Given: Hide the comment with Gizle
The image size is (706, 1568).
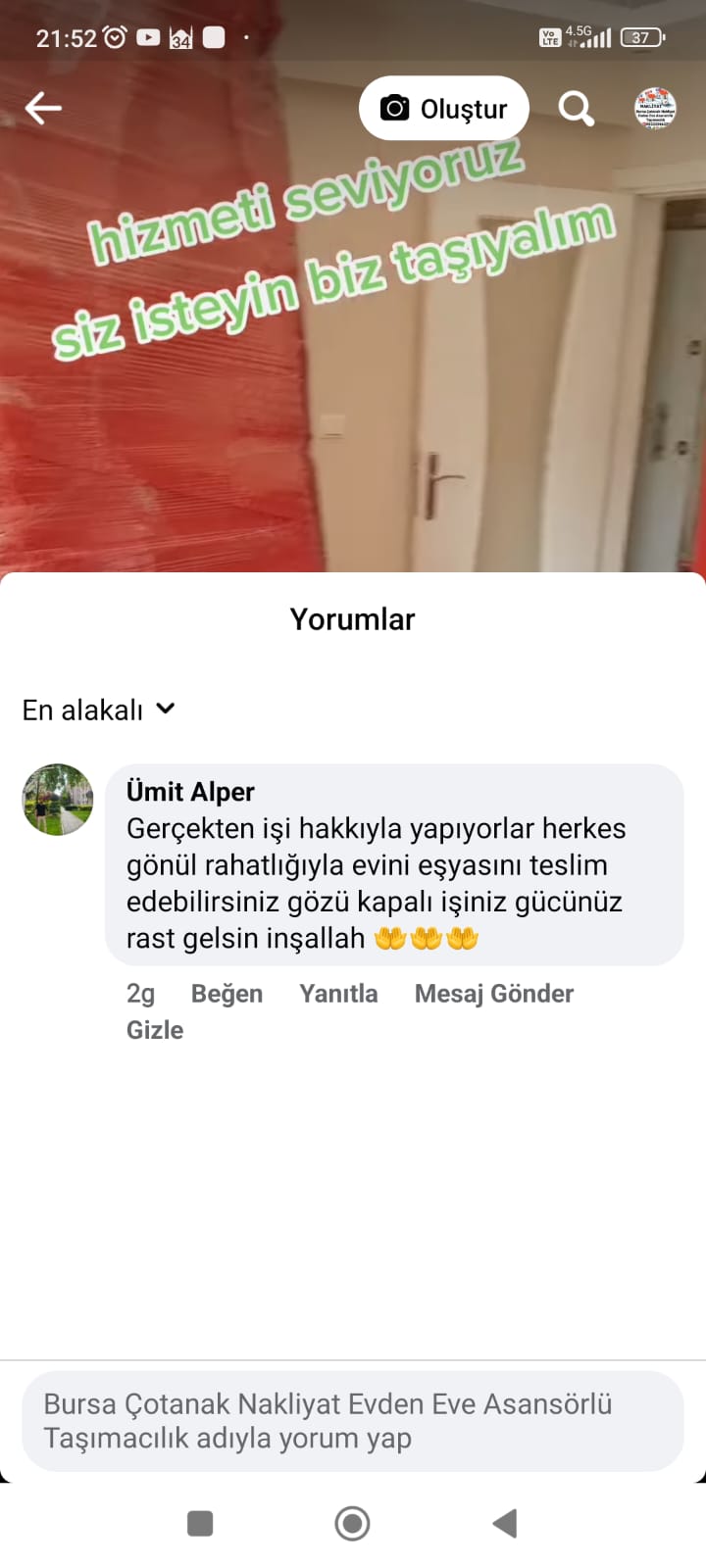Looking at the screenshot, I should (155, 1030).
